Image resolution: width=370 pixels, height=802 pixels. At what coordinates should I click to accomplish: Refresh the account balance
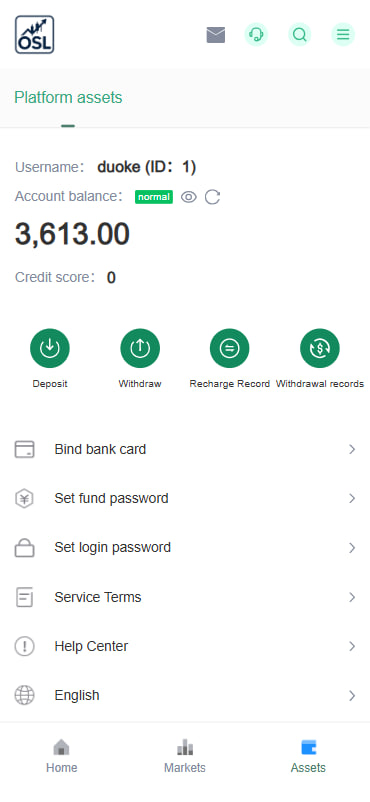[212, 197]
